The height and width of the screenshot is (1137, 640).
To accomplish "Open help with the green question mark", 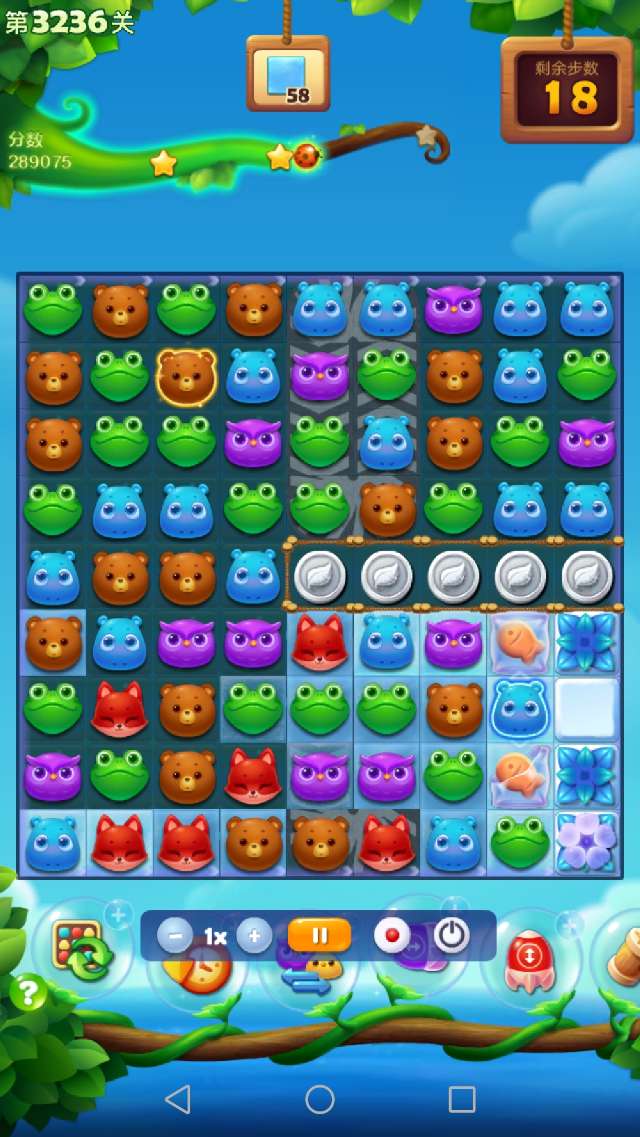I will point(28,993).
